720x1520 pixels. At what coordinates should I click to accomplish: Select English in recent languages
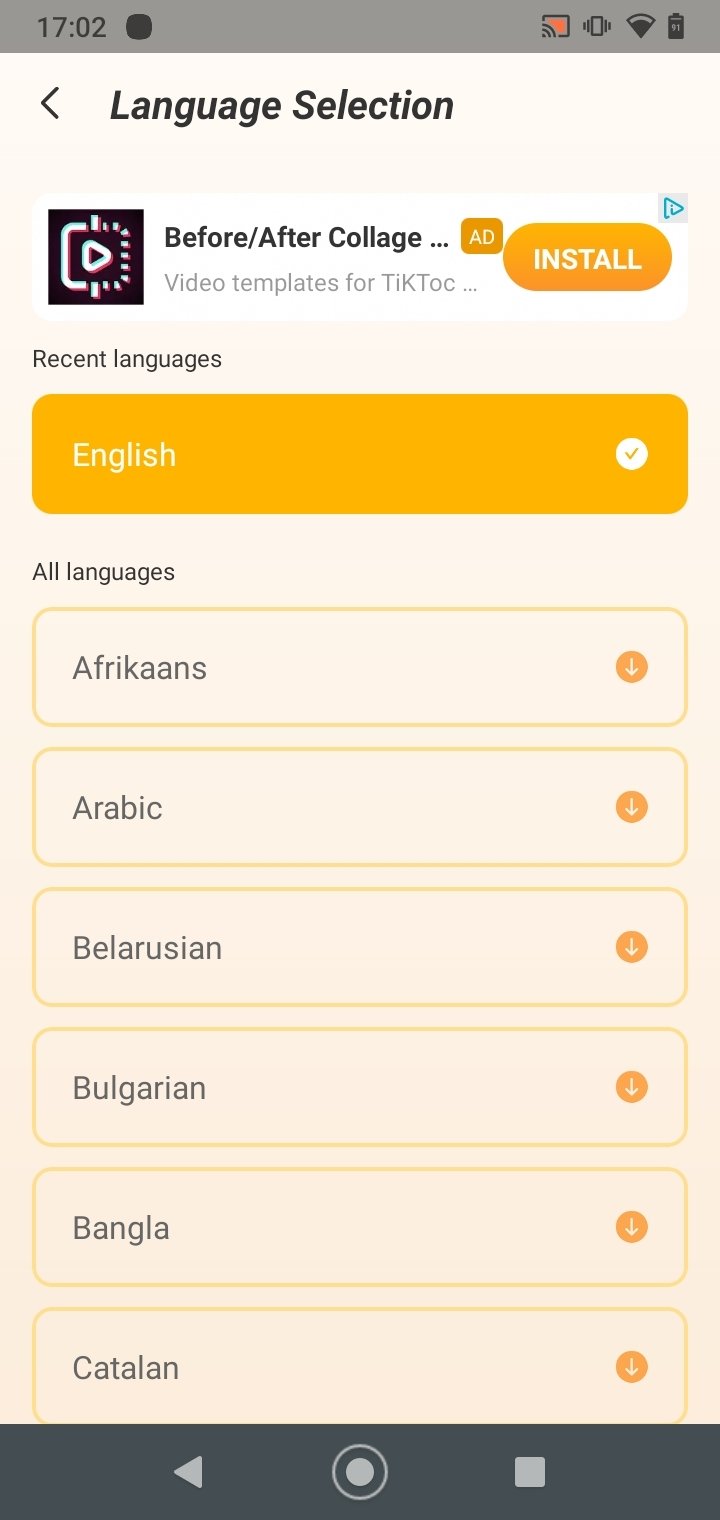coord(360,454)
